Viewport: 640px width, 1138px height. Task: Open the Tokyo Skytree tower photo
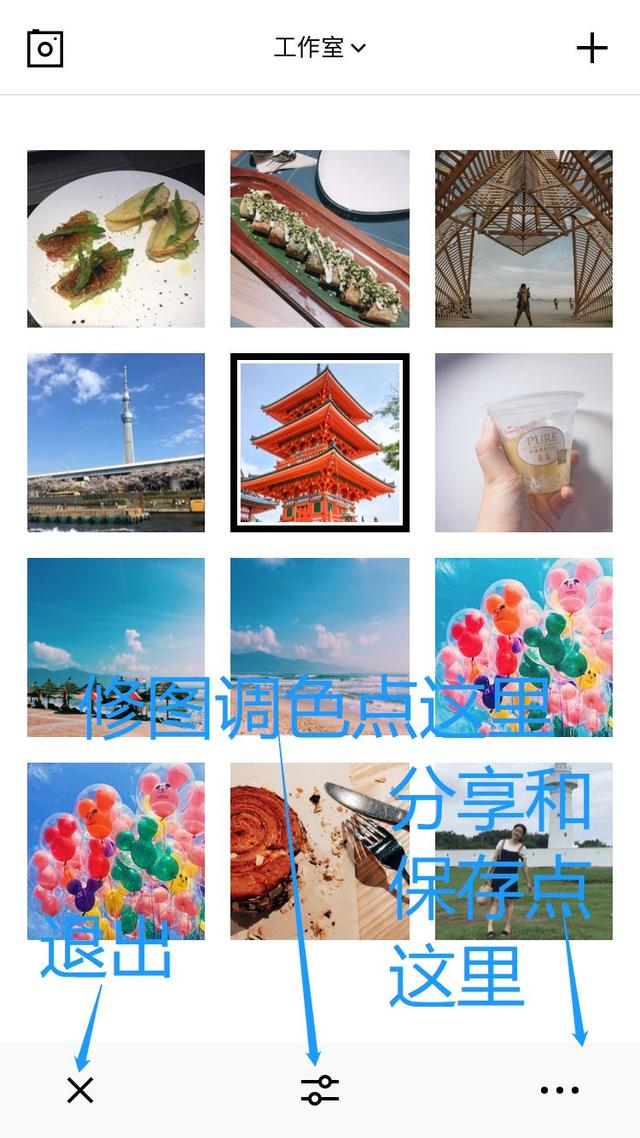(116, 443)
